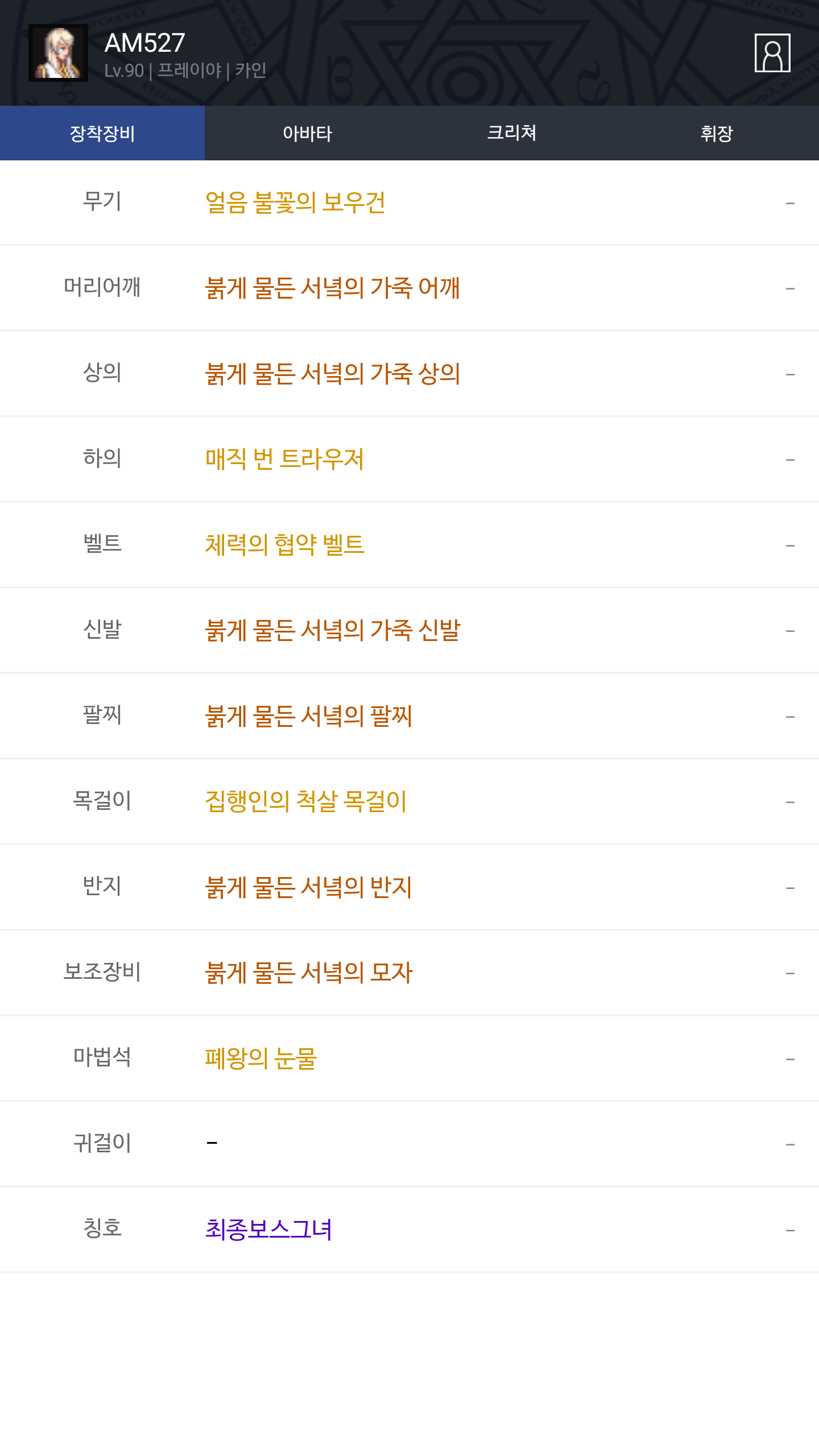Switch to the 아바타 tab

coord(307,133)
